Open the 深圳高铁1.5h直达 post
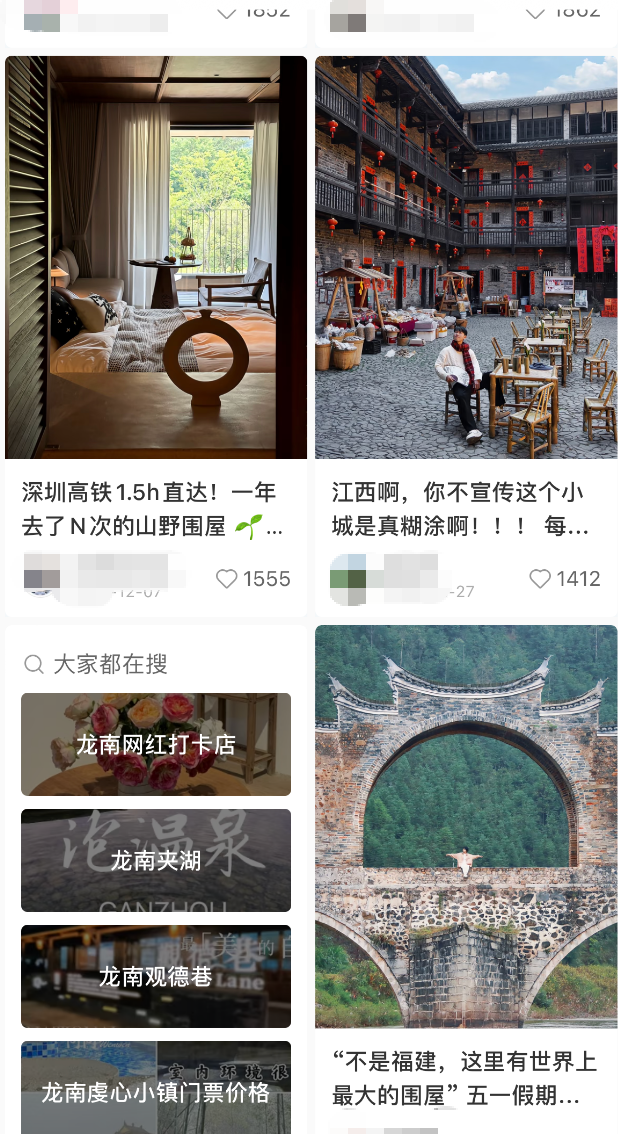 (x=156, y=258)
